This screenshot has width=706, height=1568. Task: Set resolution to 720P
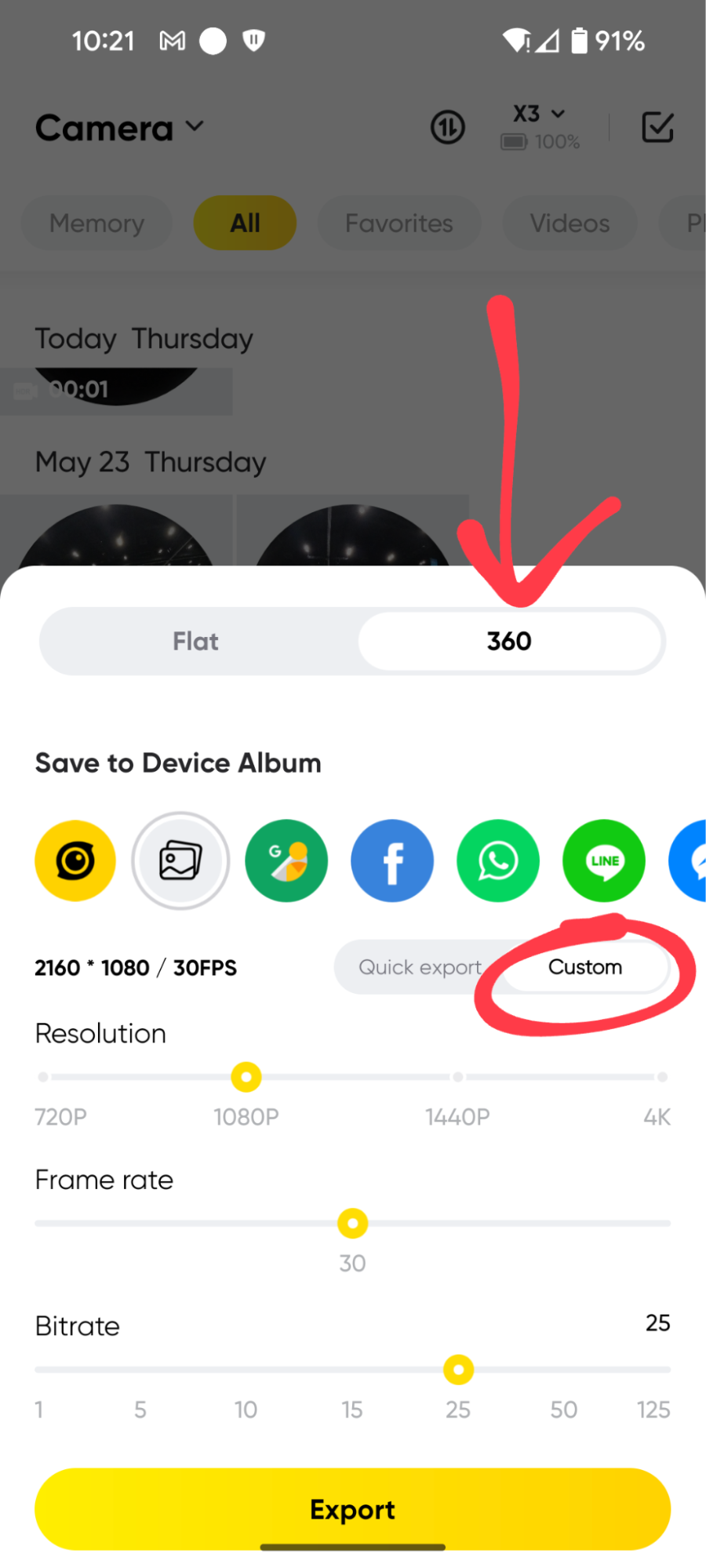pyautogui.click(x=44, y=1077)
